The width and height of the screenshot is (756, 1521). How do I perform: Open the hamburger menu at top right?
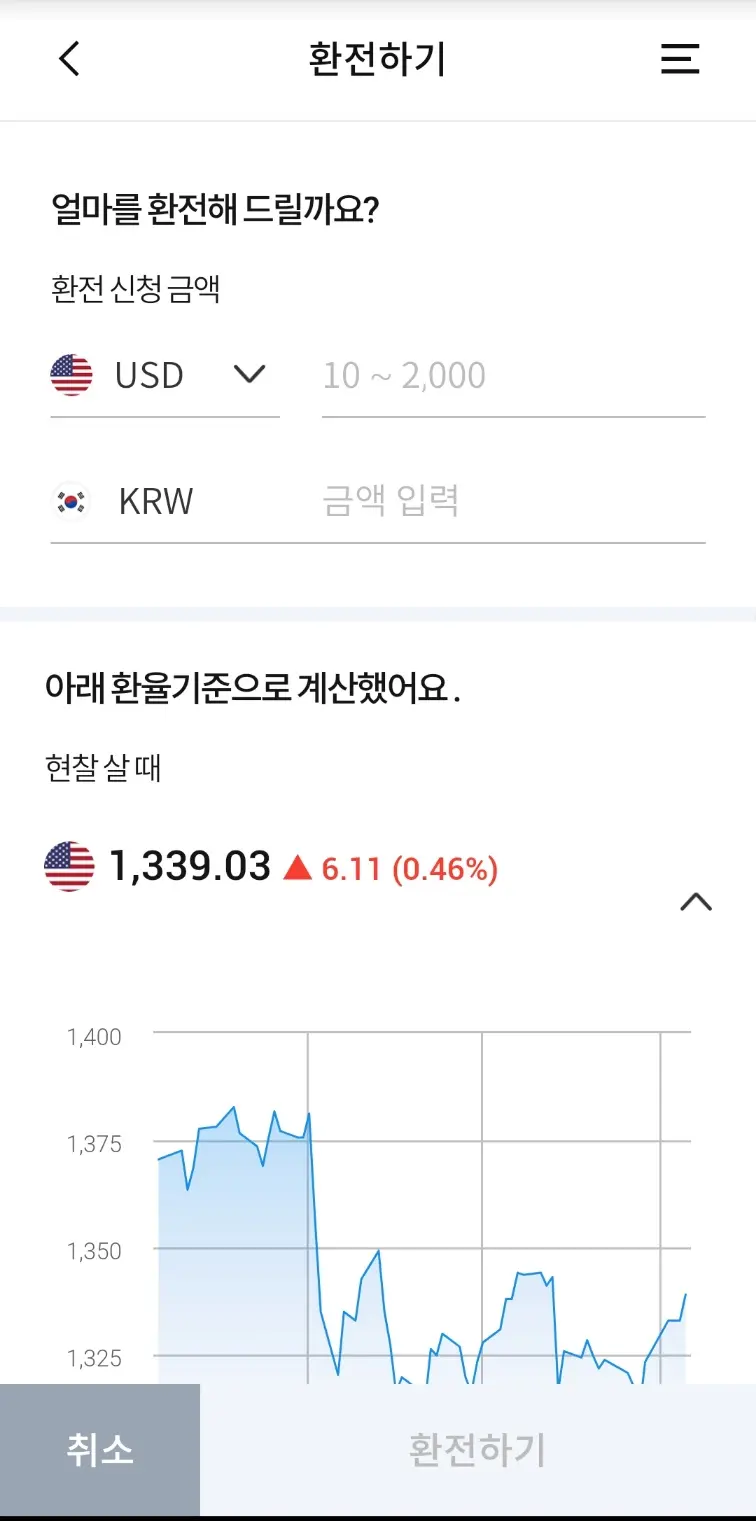(x=680, y=59)
